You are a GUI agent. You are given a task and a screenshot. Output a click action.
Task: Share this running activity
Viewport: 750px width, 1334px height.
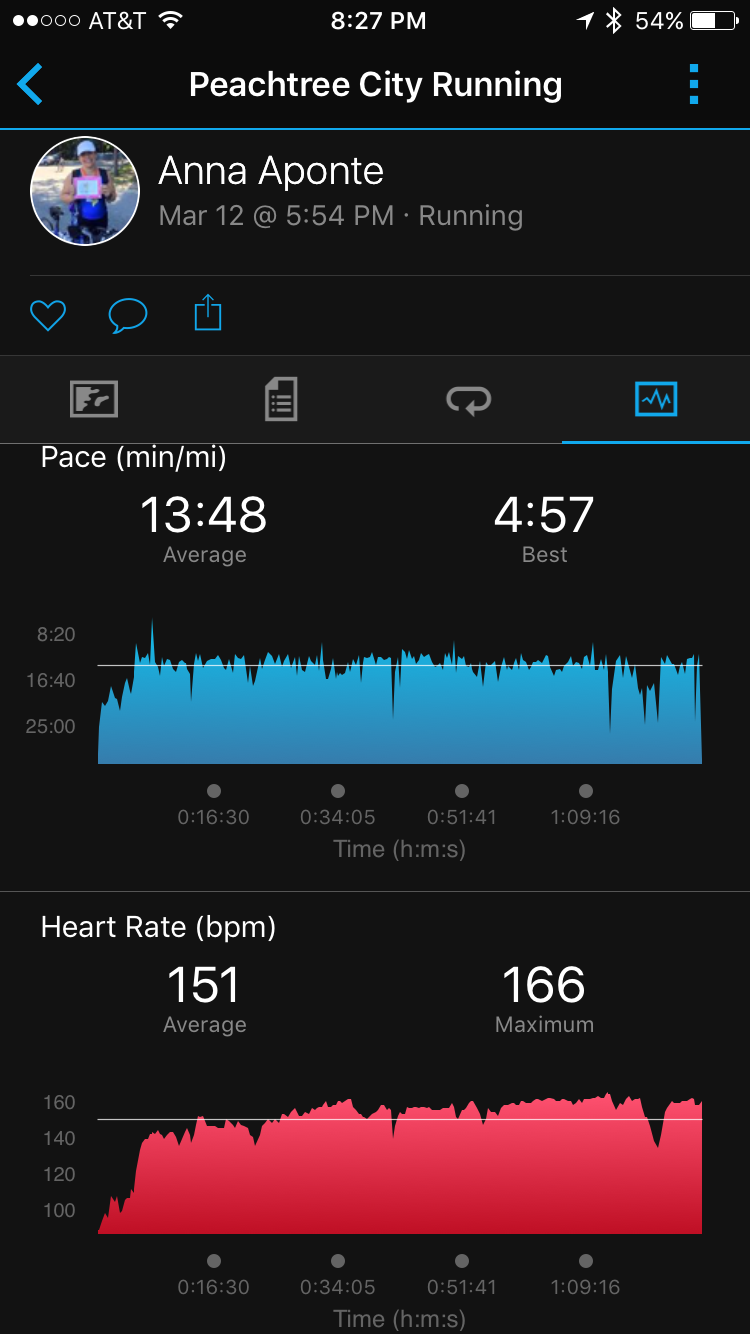(x=207, y=314)
